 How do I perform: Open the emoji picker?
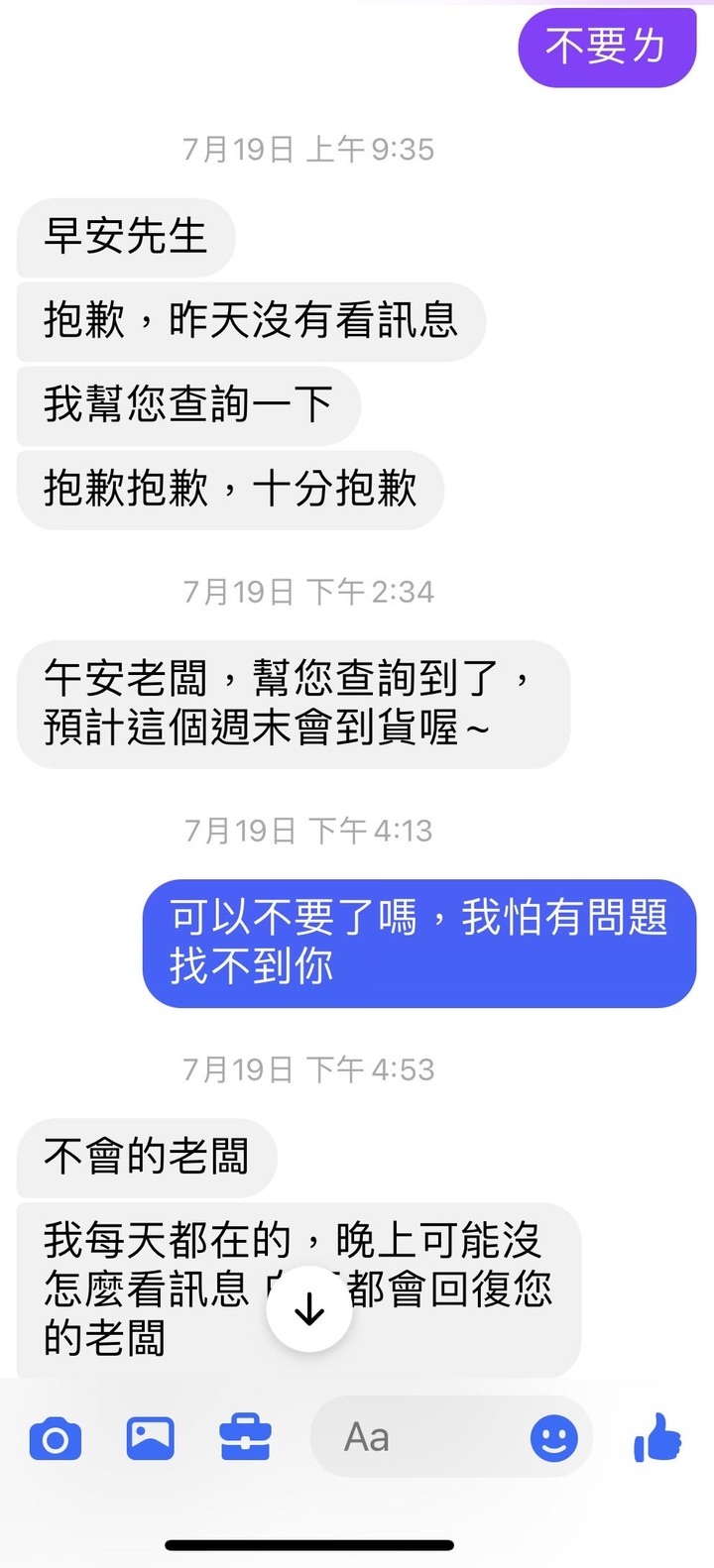553,1437
